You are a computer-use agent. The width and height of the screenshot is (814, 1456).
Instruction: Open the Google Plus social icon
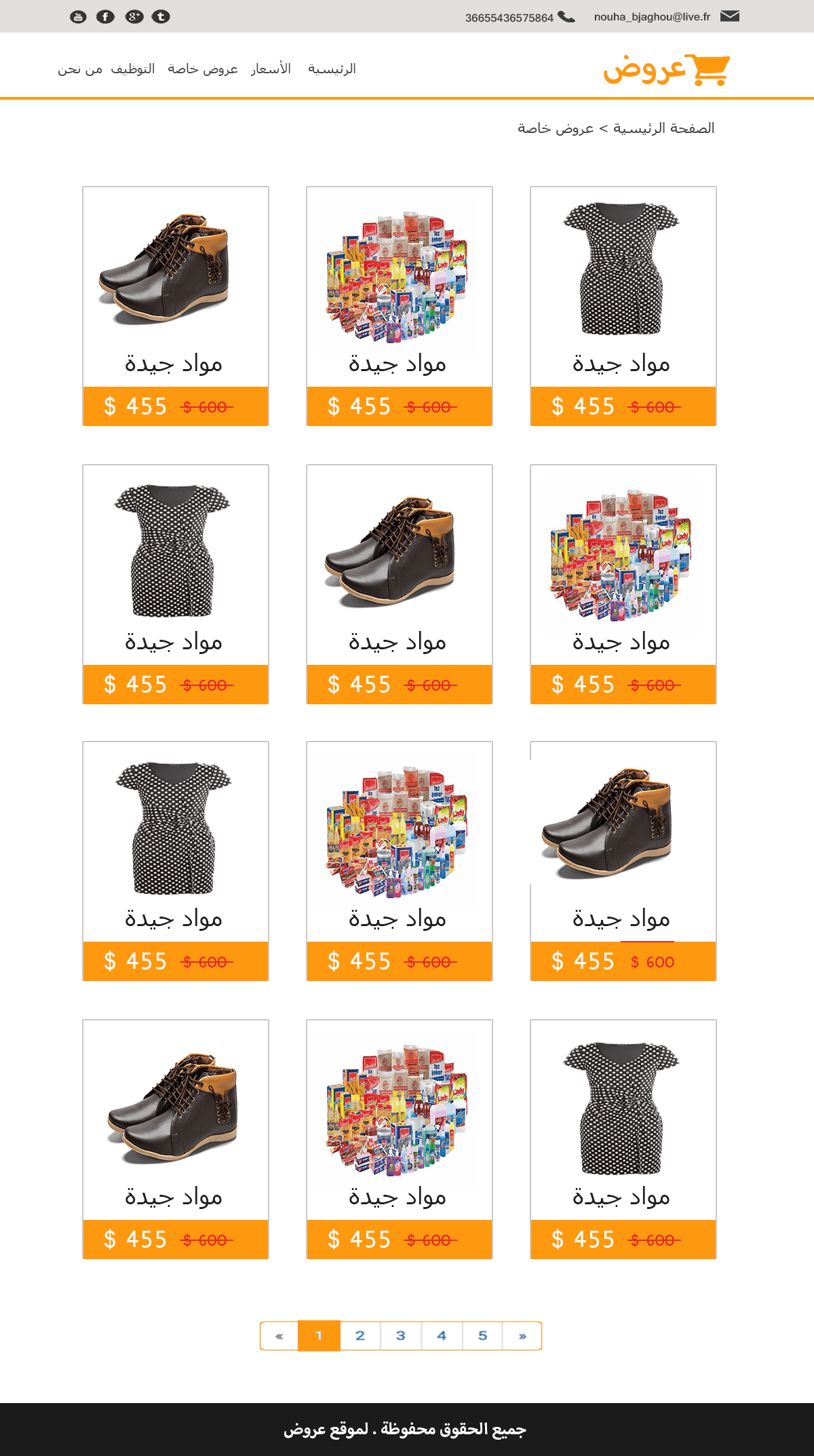[x=134, y=16]
